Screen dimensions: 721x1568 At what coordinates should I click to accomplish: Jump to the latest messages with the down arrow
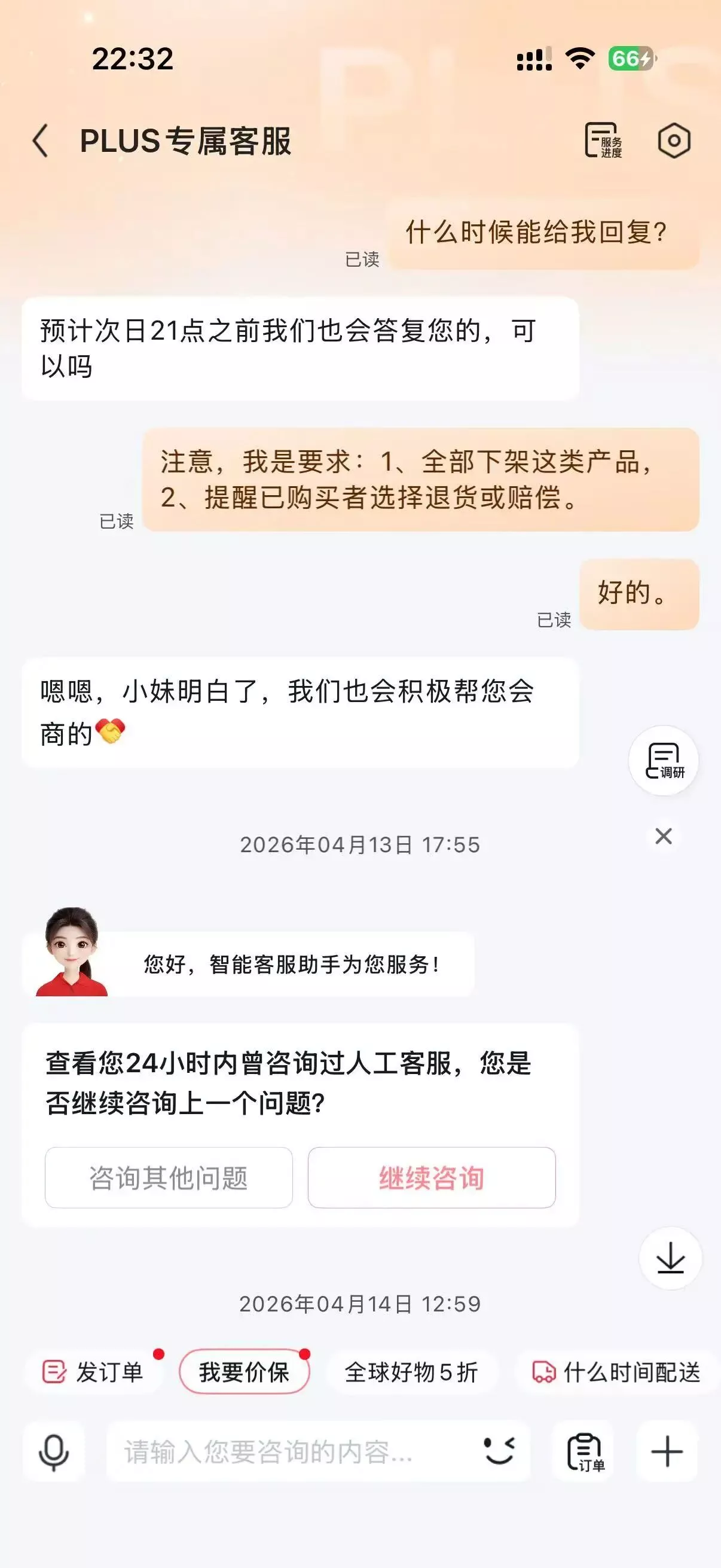pyautogui.click(x=671, y=1258)
